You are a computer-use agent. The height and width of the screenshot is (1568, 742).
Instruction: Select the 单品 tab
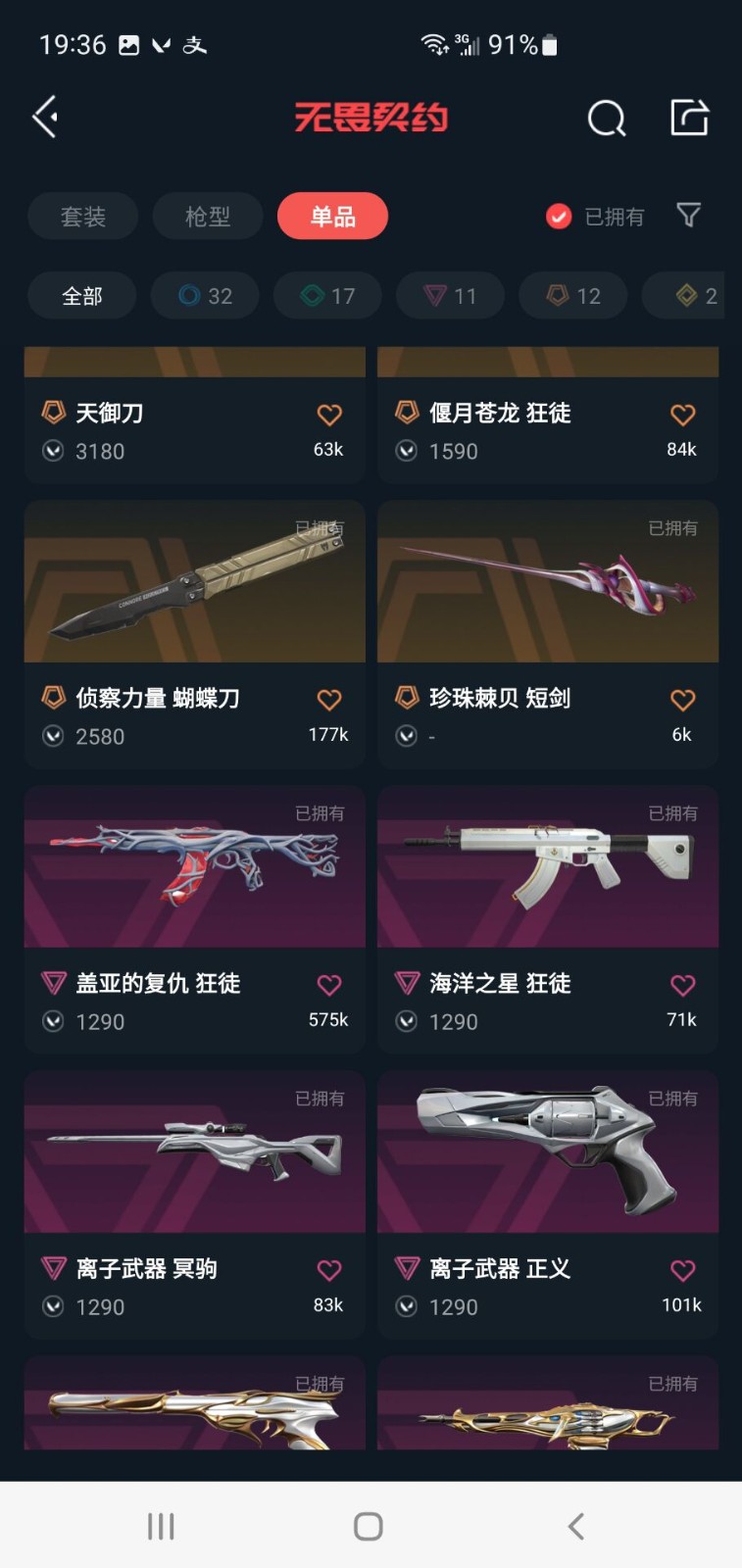coord(332,217)
